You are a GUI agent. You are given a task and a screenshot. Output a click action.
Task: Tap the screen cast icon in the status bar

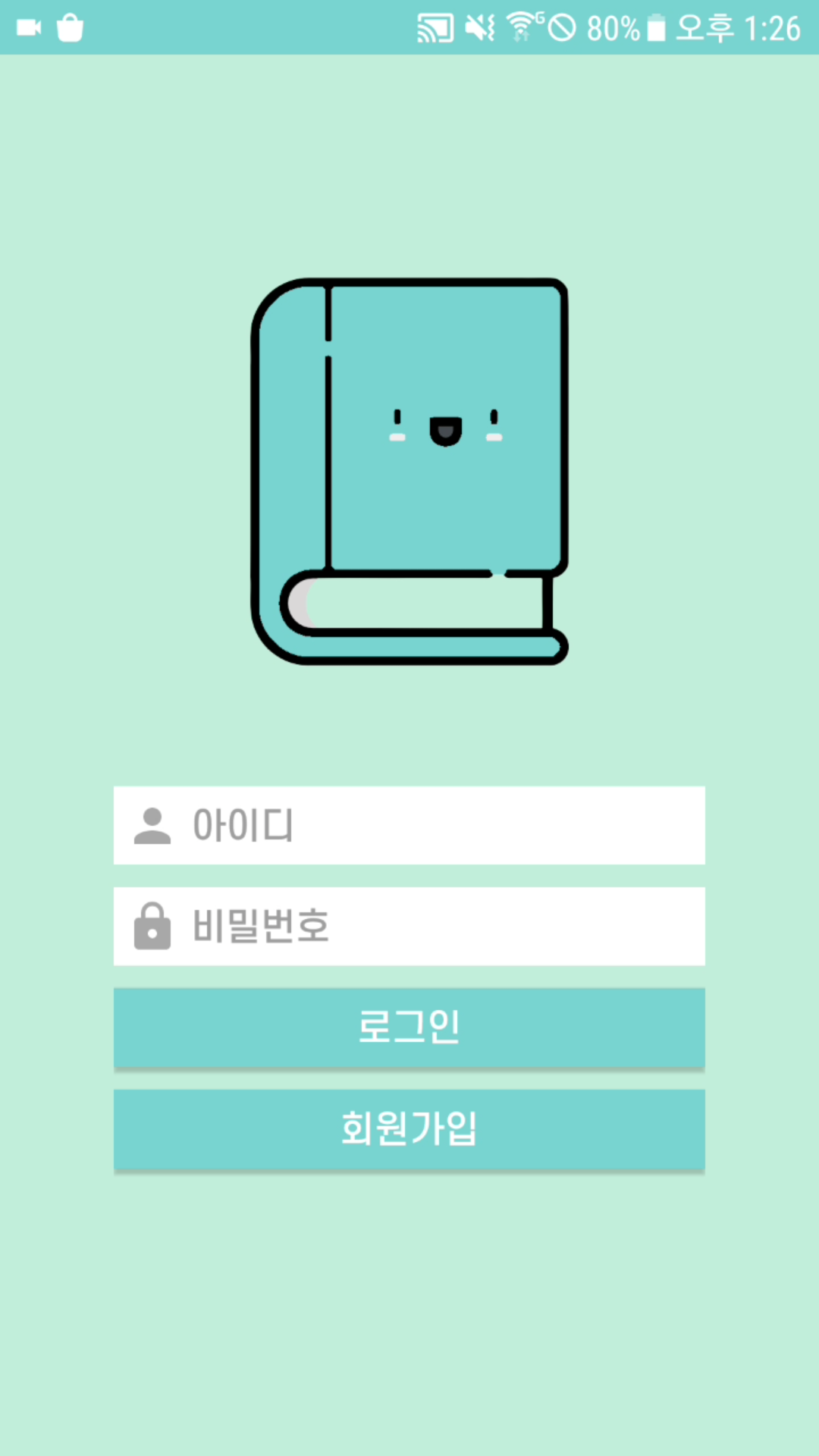[435, 27]
